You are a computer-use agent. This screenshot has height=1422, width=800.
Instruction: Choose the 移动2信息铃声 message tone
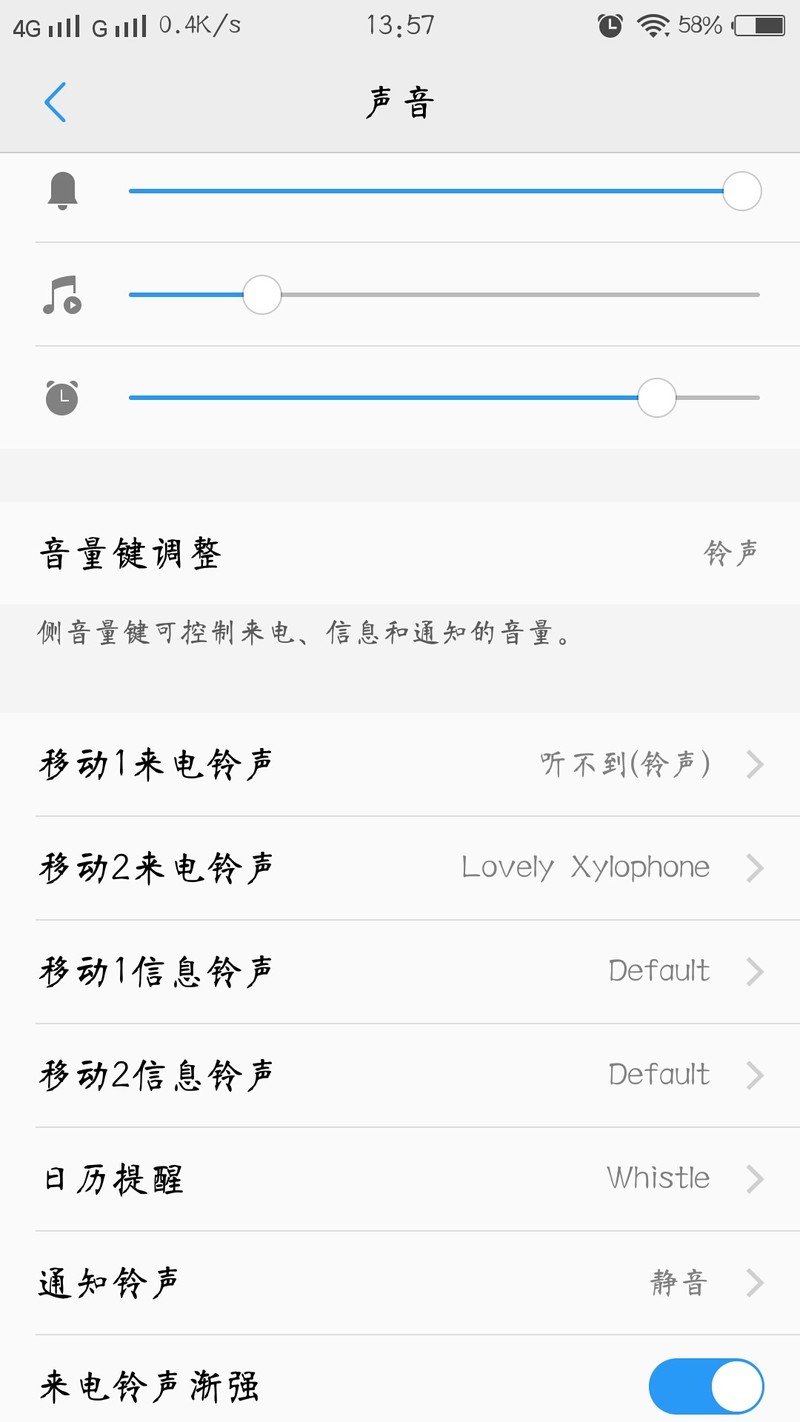(x=400, y=1075)
